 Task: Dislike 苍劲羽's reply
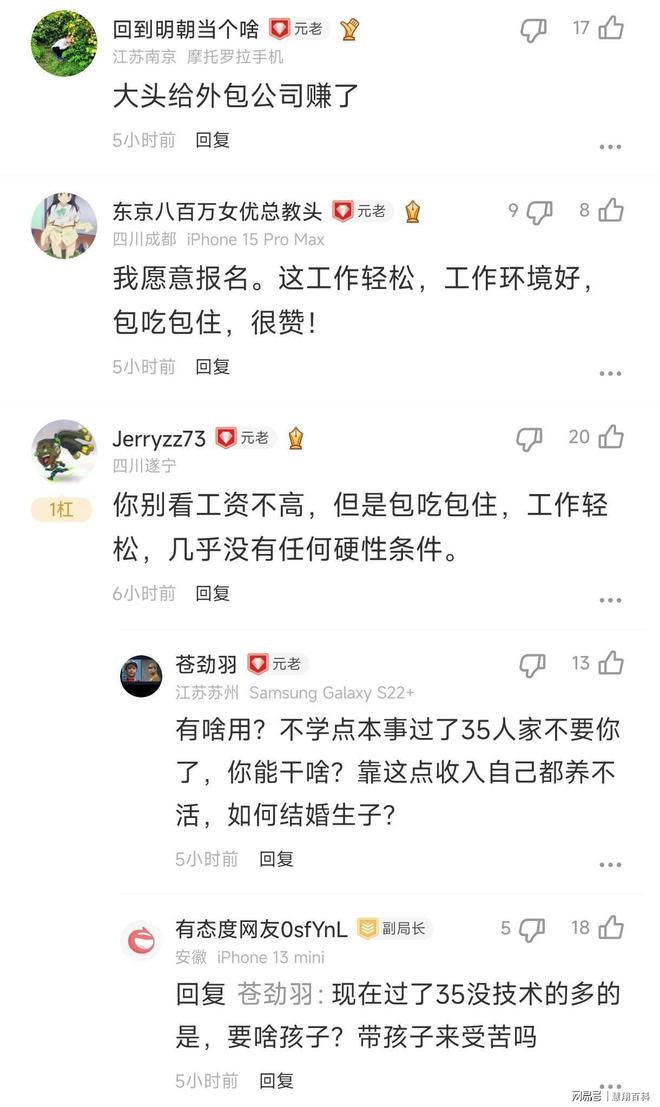(532, 664)
